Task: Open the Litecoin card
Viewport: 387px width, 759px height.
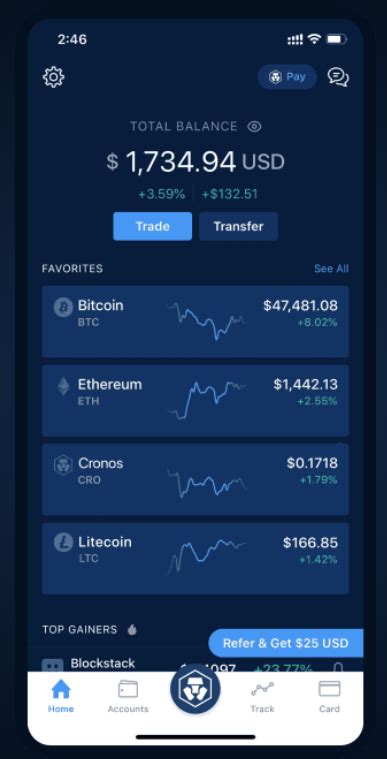Action: [195, 559]
